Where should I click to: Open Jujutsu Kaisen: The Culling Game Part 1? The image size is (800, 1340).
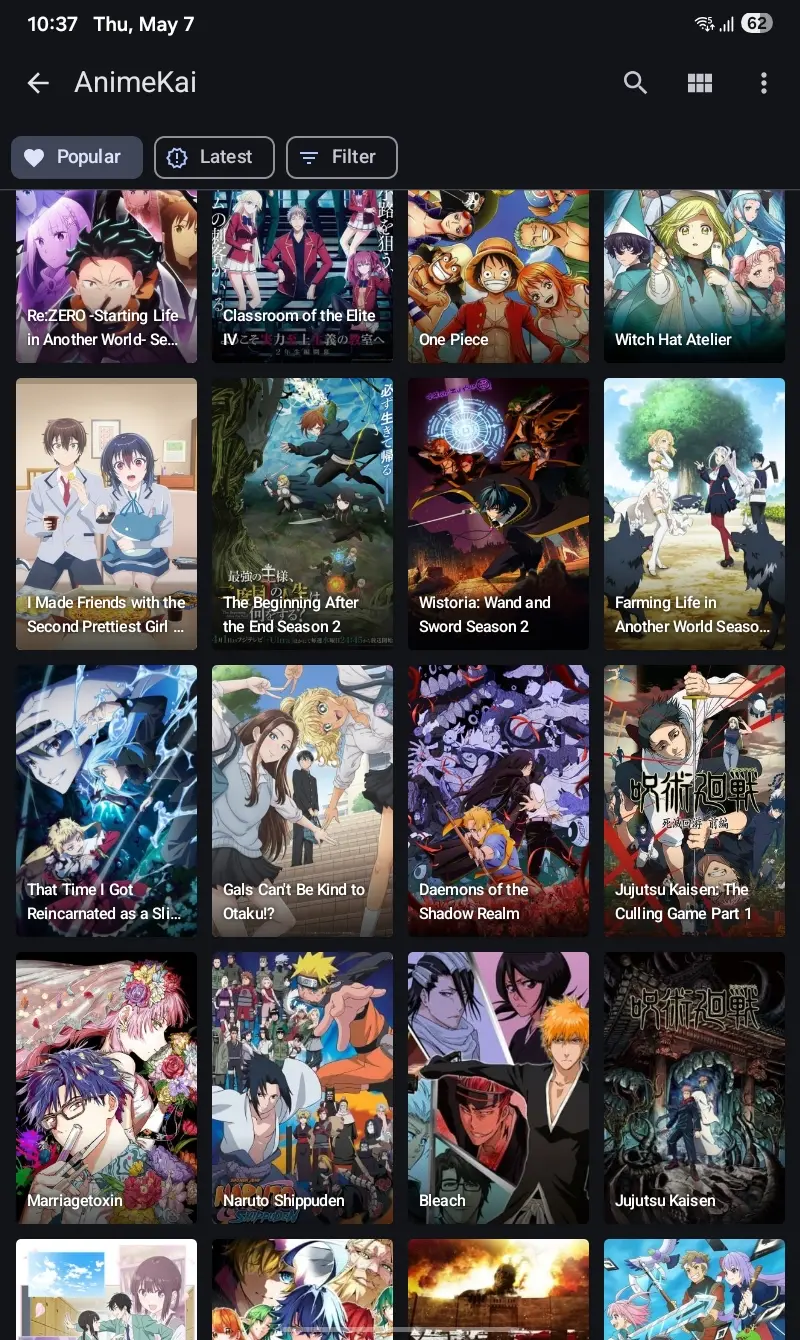[694, 801]
